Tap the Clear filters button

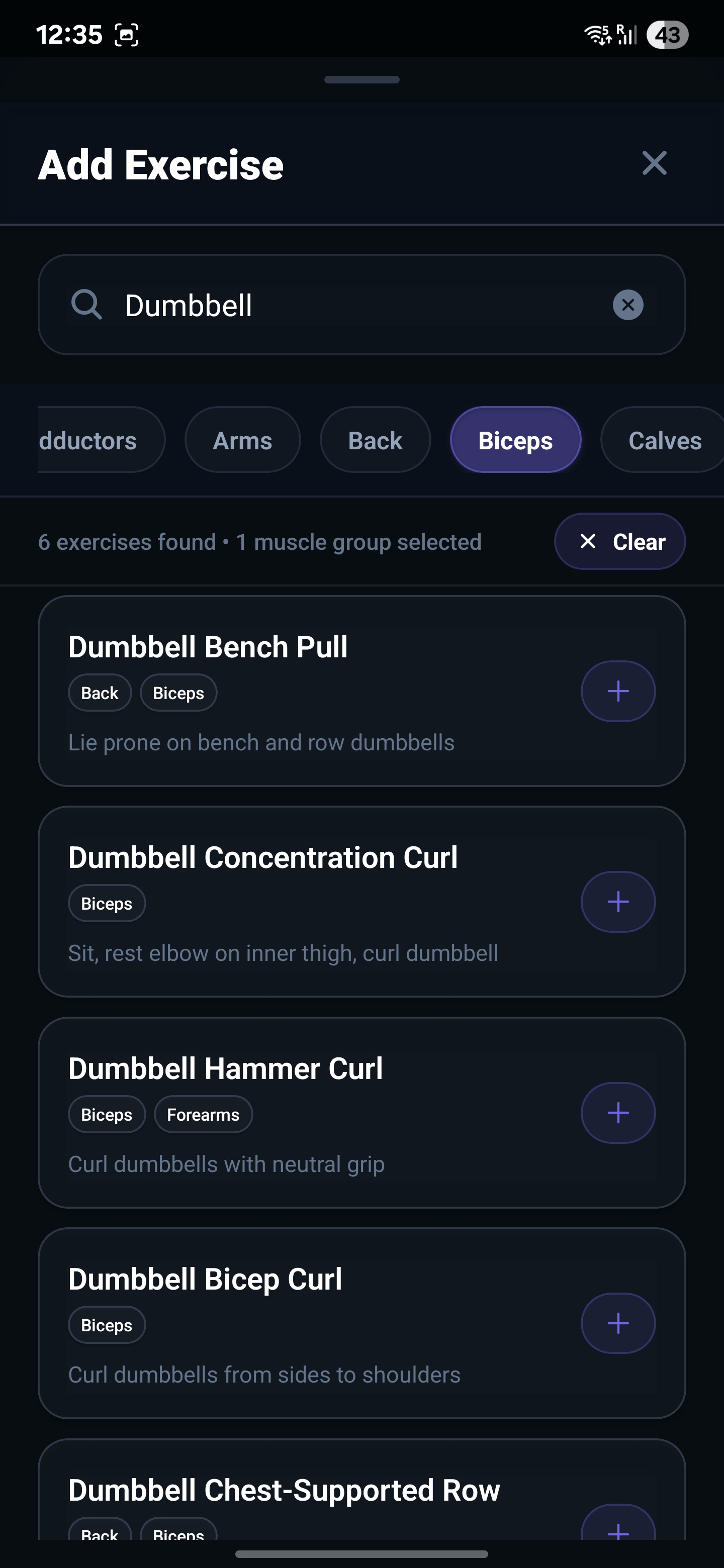pyautogui.click(x=620, y=541)
